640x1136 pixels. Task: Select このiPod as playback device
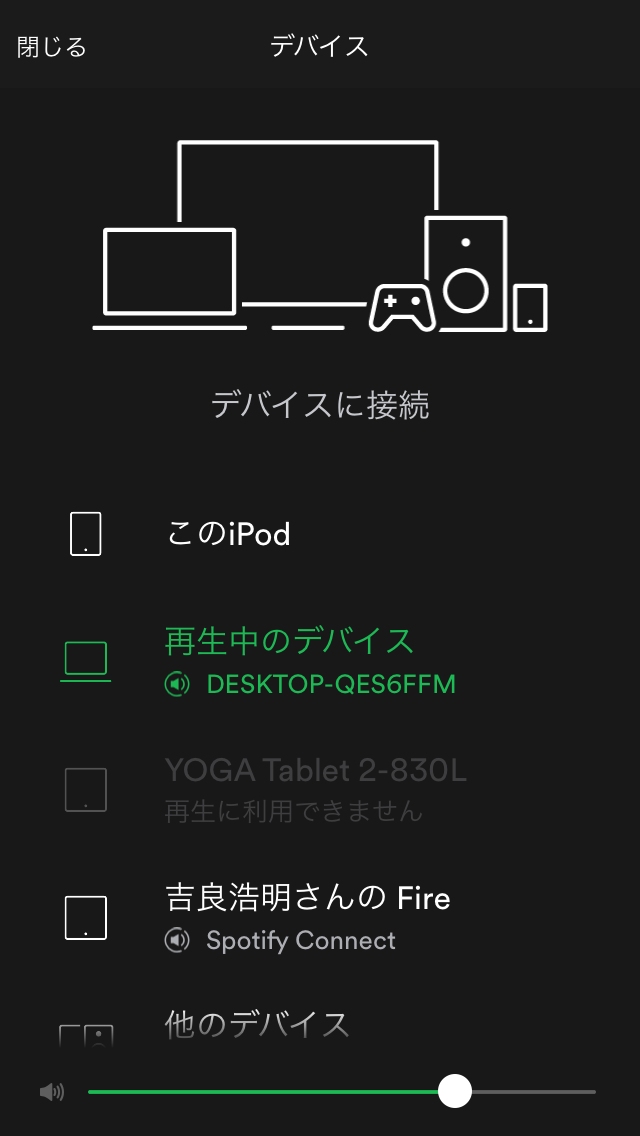[x=228, y=534]
